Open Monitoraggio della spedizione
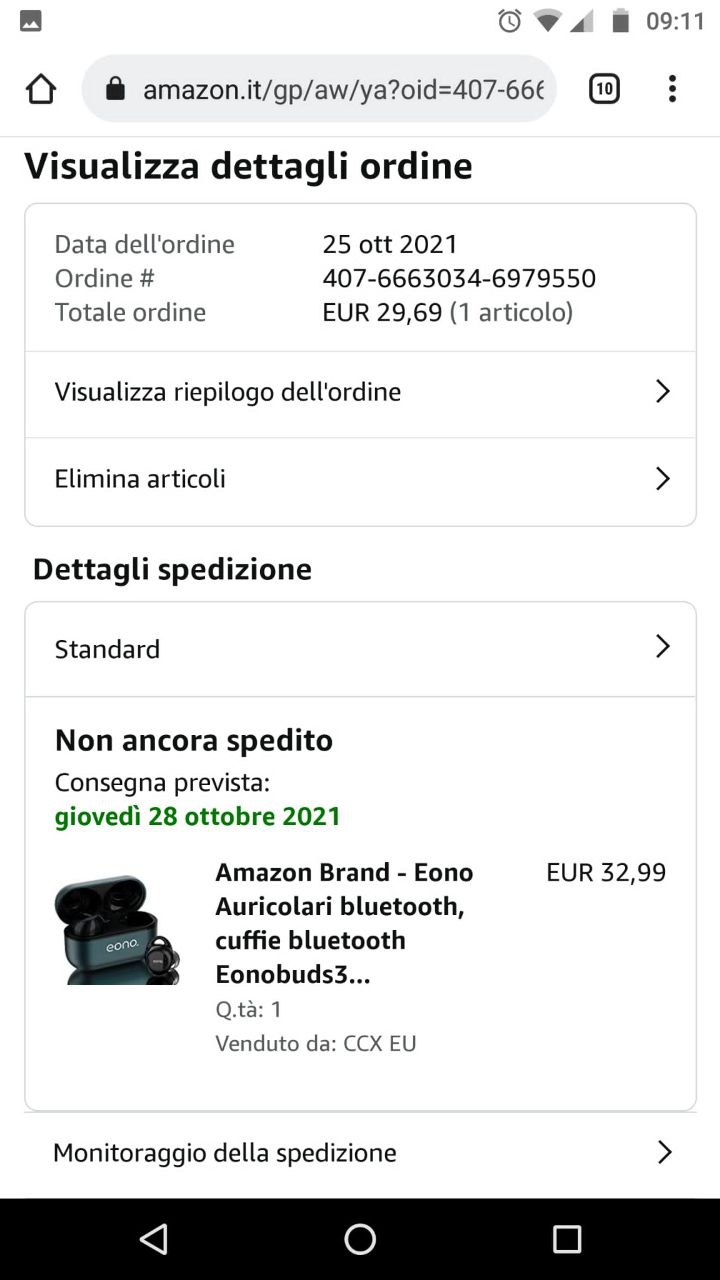The image size is (720, 1280). click(360, 1153)
